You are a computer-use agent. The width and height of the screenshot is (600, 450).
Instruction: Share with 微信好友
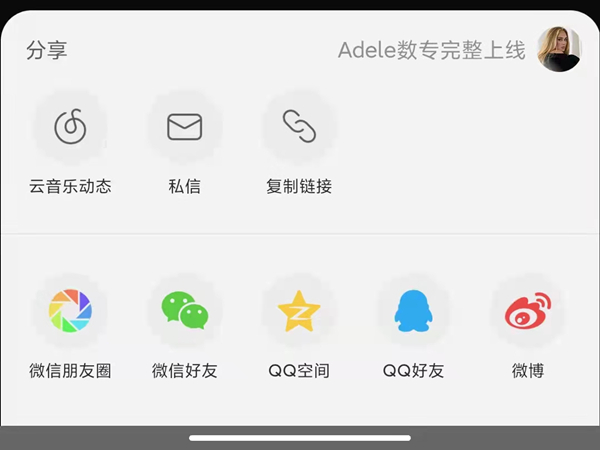click(184, 311)
